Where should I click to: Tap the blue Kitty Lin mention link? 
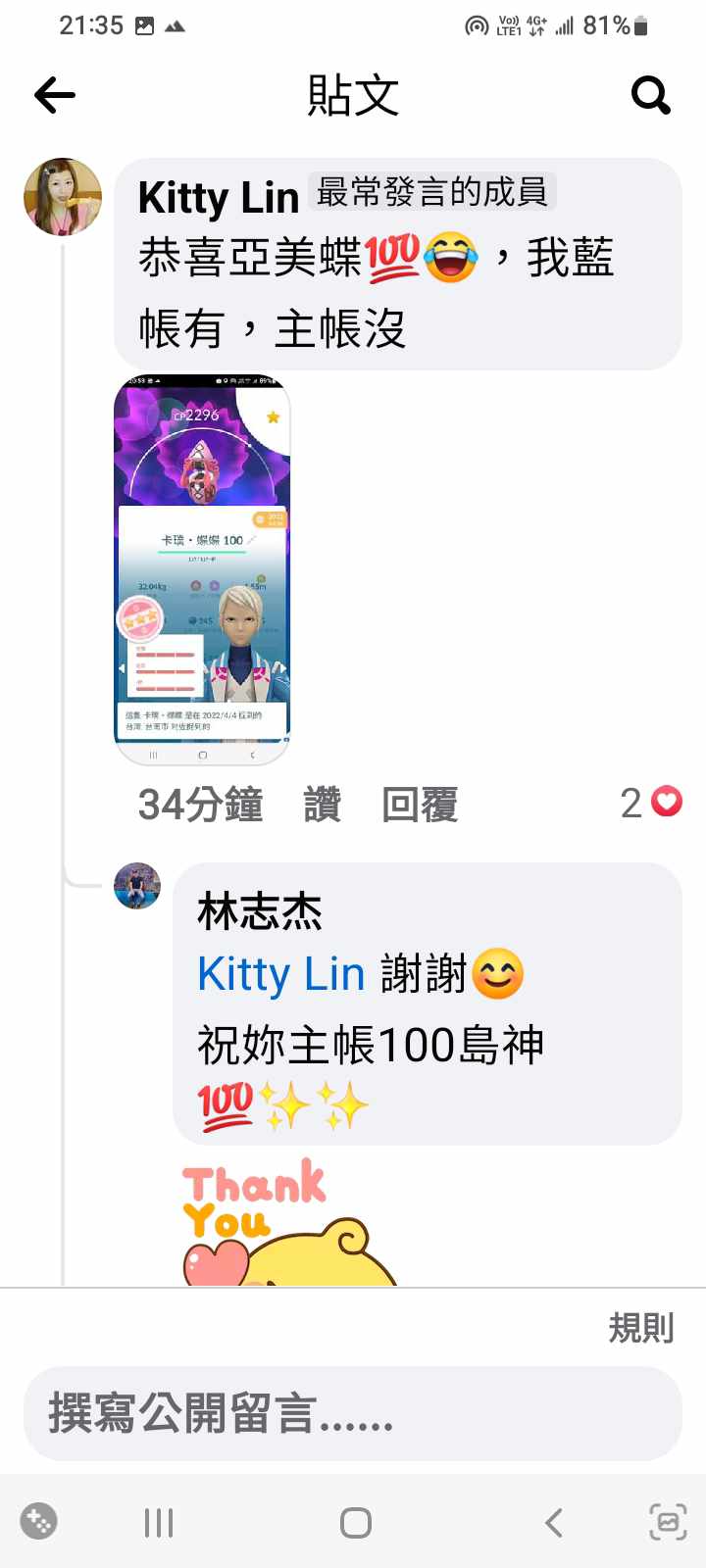[281, 974]
